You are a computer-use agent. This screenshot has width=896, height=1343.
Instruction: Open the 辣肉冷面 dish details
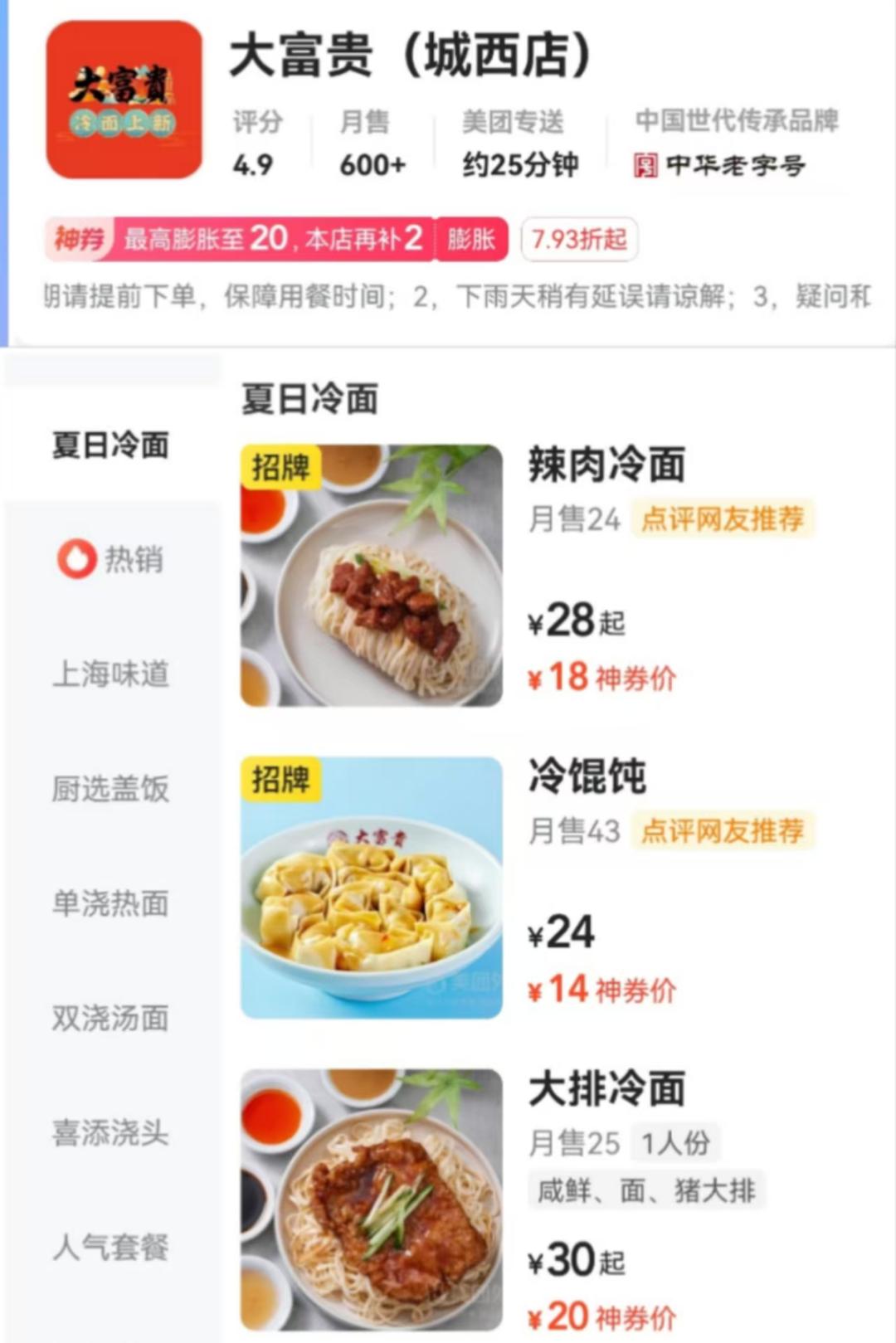click(606, 465)
